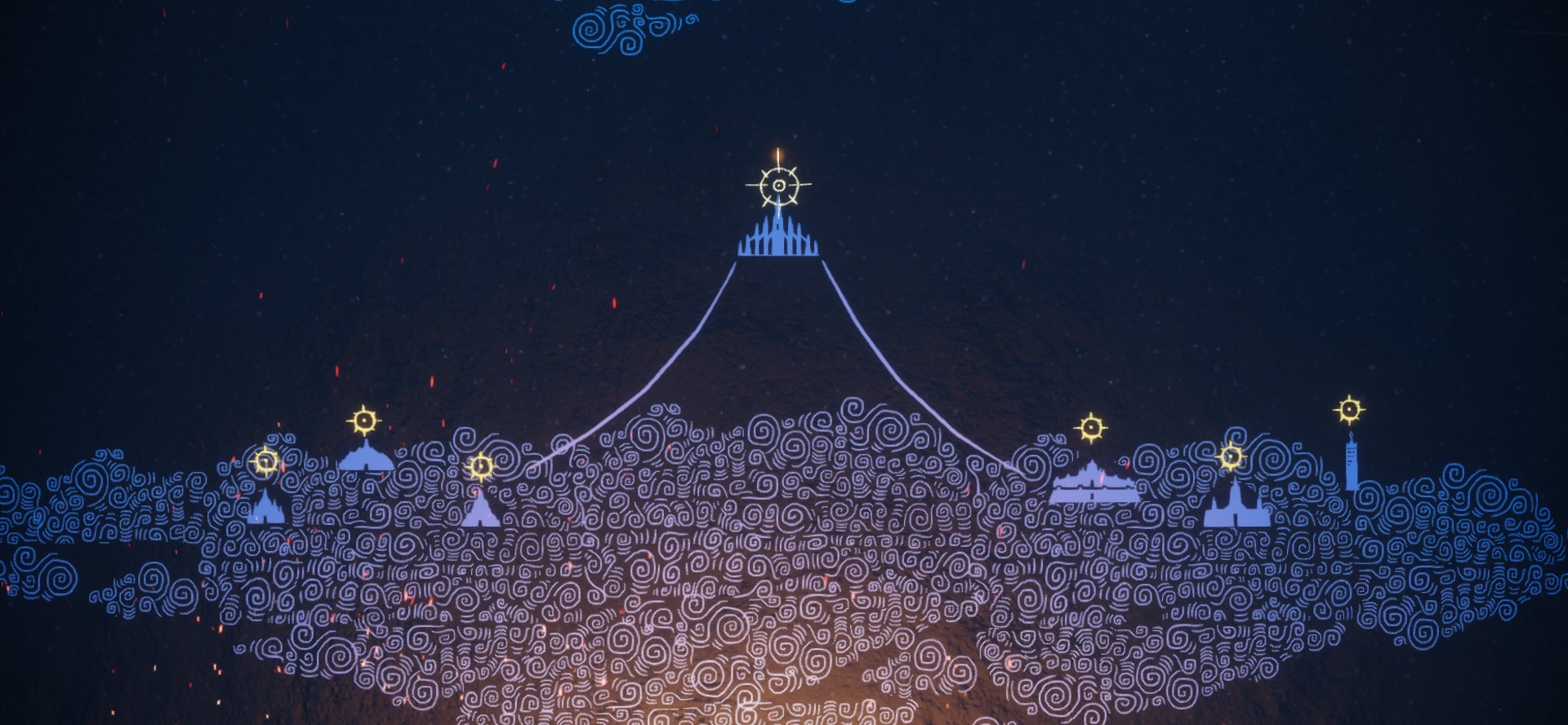Image resolution: width=1568 pixels, height=725 pixels.
Task: Choose the small jagged castle realm
Action: pos(266,508)
